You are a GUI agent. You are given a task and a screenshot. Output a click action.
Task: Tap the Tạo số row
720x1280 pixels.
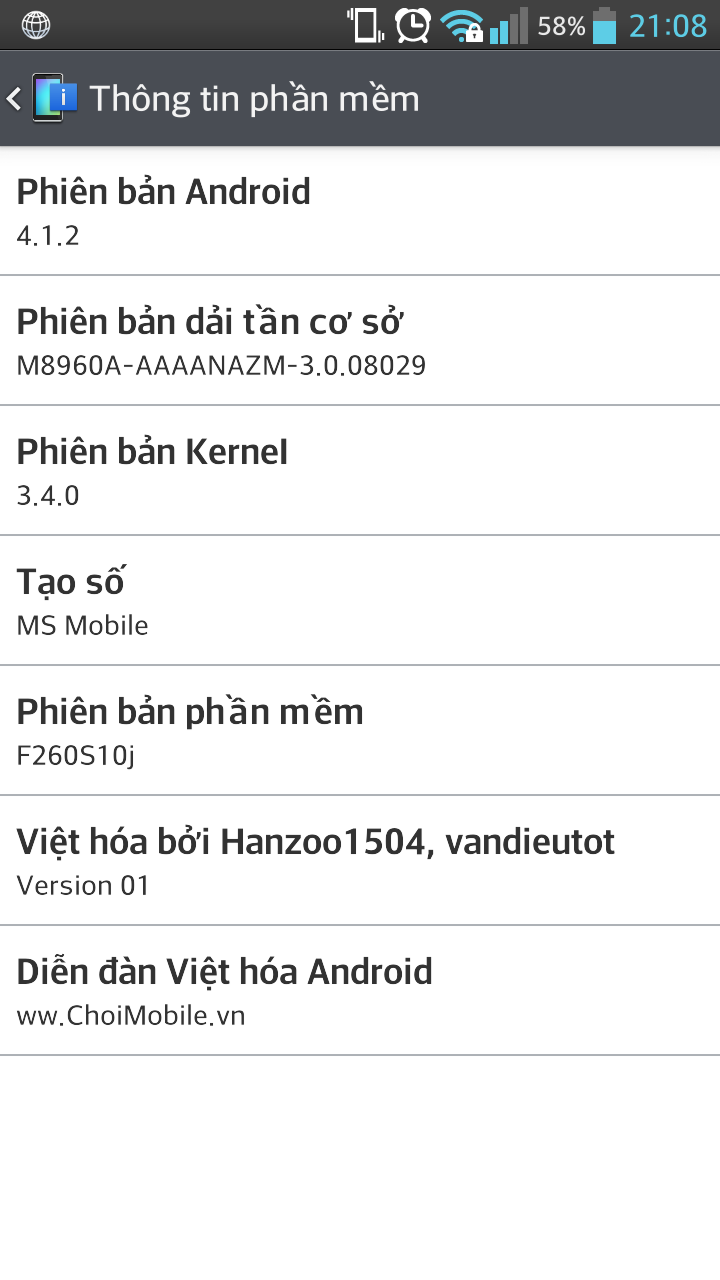coord(360,600)
